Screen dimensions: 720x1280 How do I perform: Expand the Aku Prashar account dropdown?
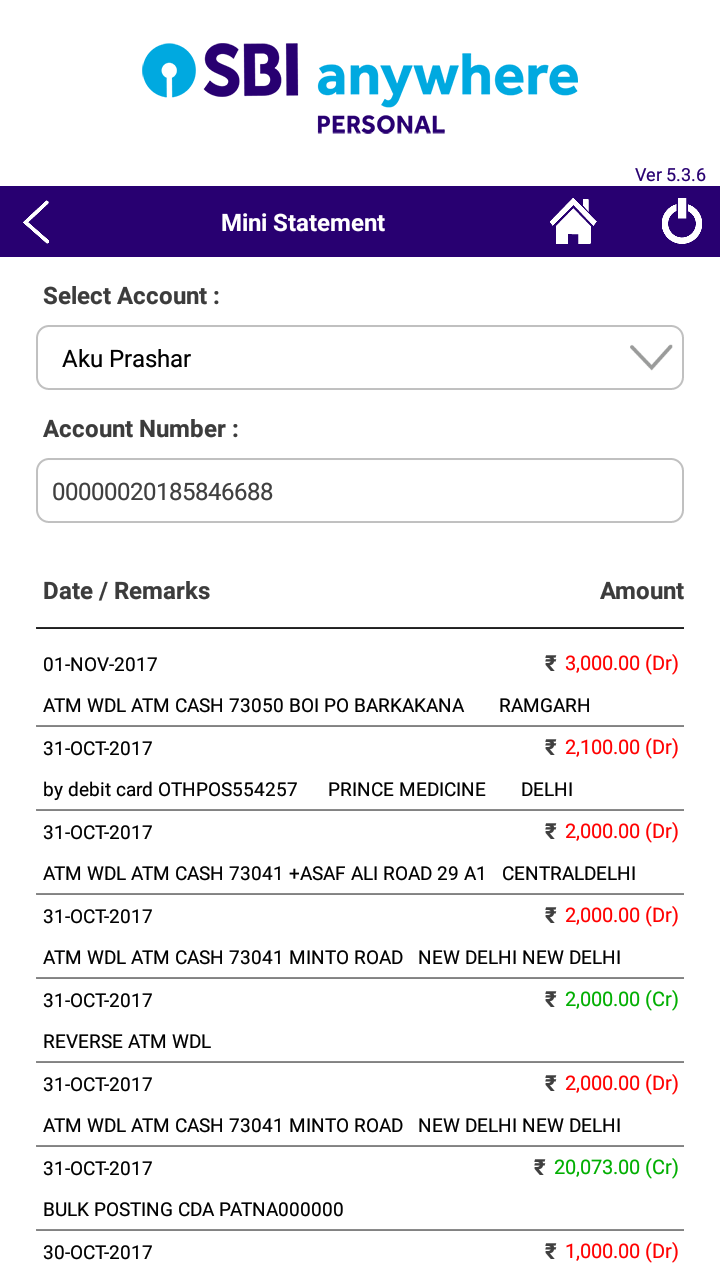pyautogui.click(x=360, y=358)
